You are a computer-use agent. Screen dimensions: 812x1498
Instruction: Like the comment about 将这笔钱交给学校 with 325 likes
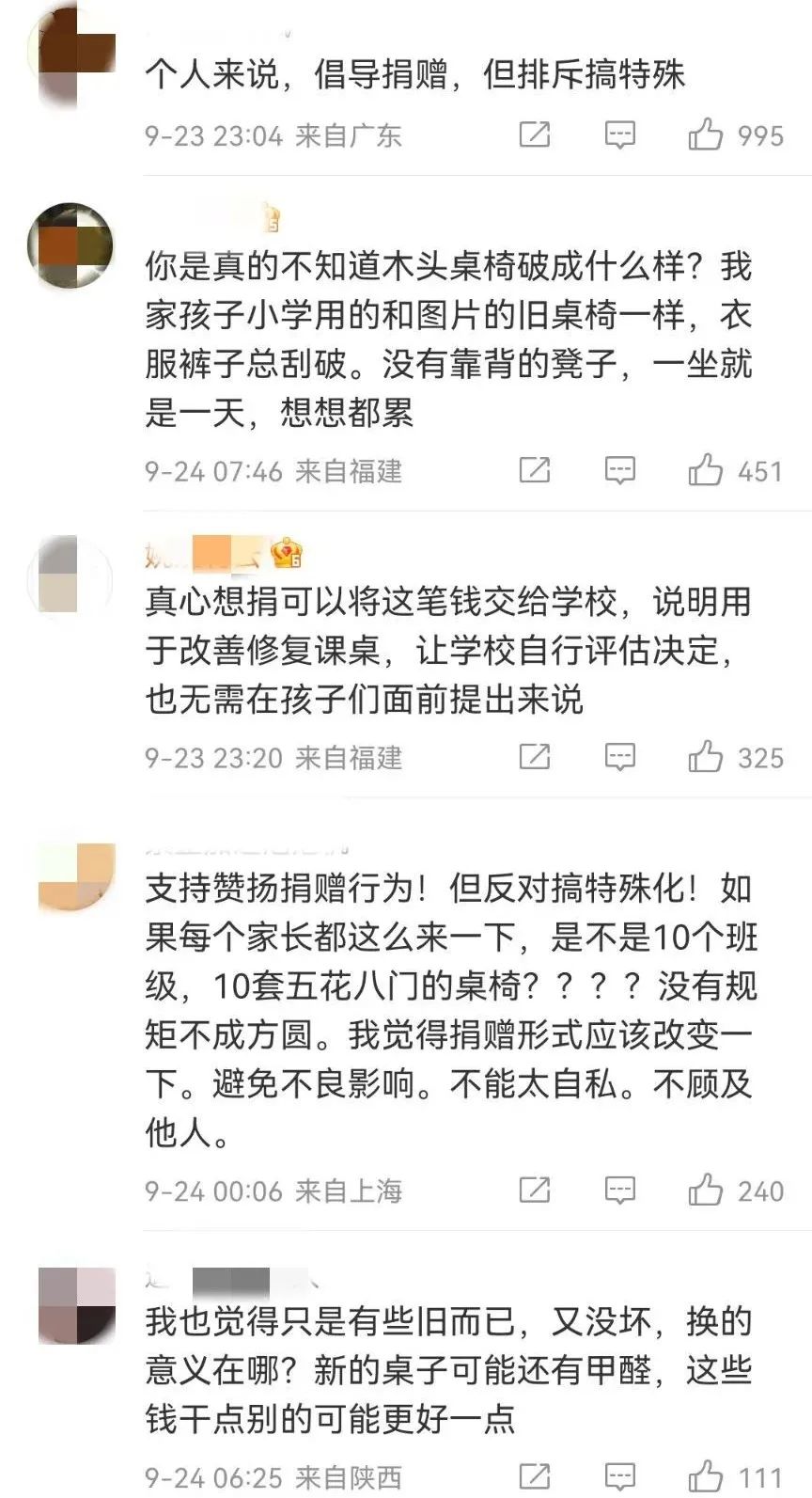click(705, 757)
